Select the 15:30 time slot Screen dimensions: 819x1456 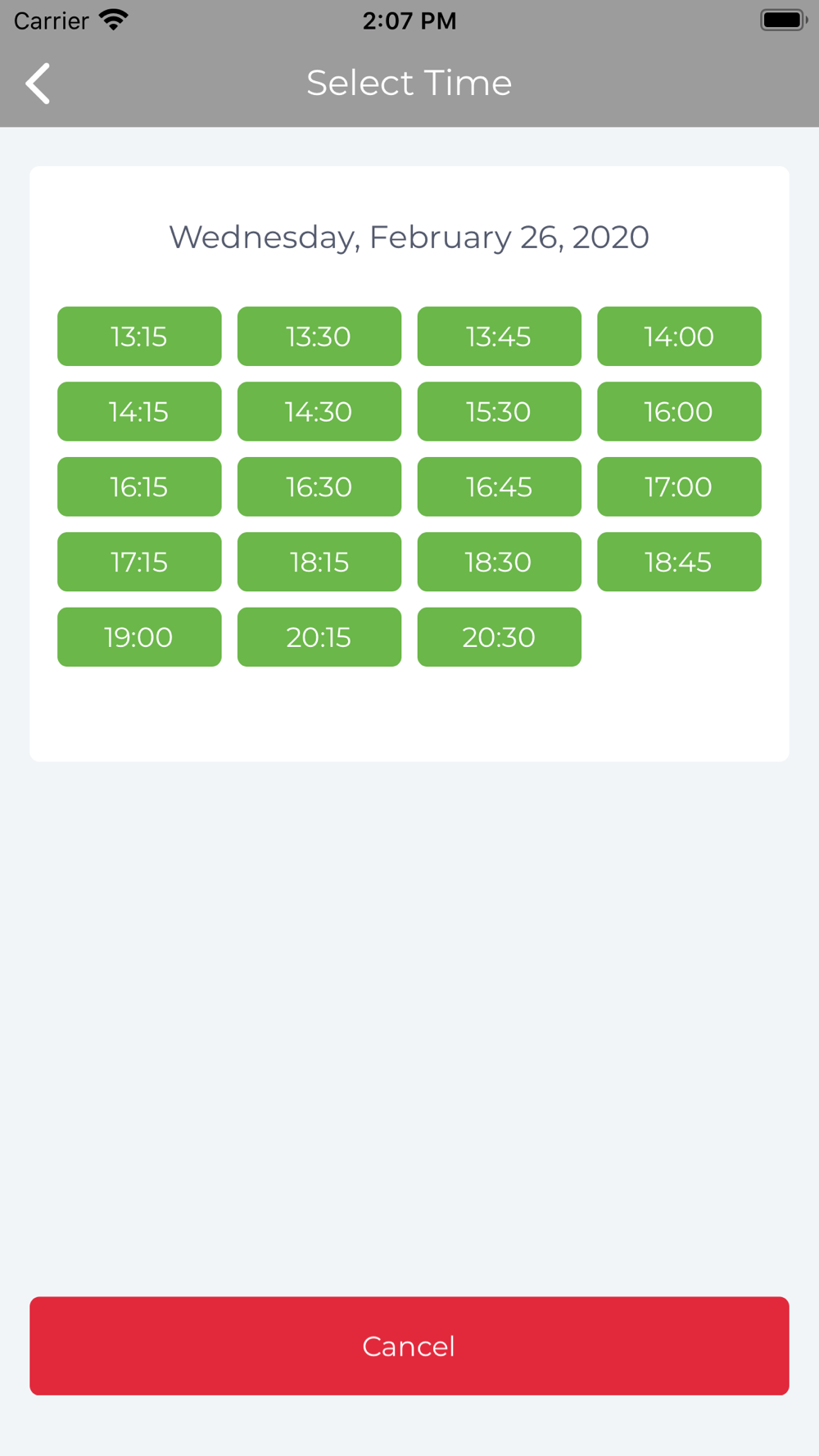pos(500,412)
